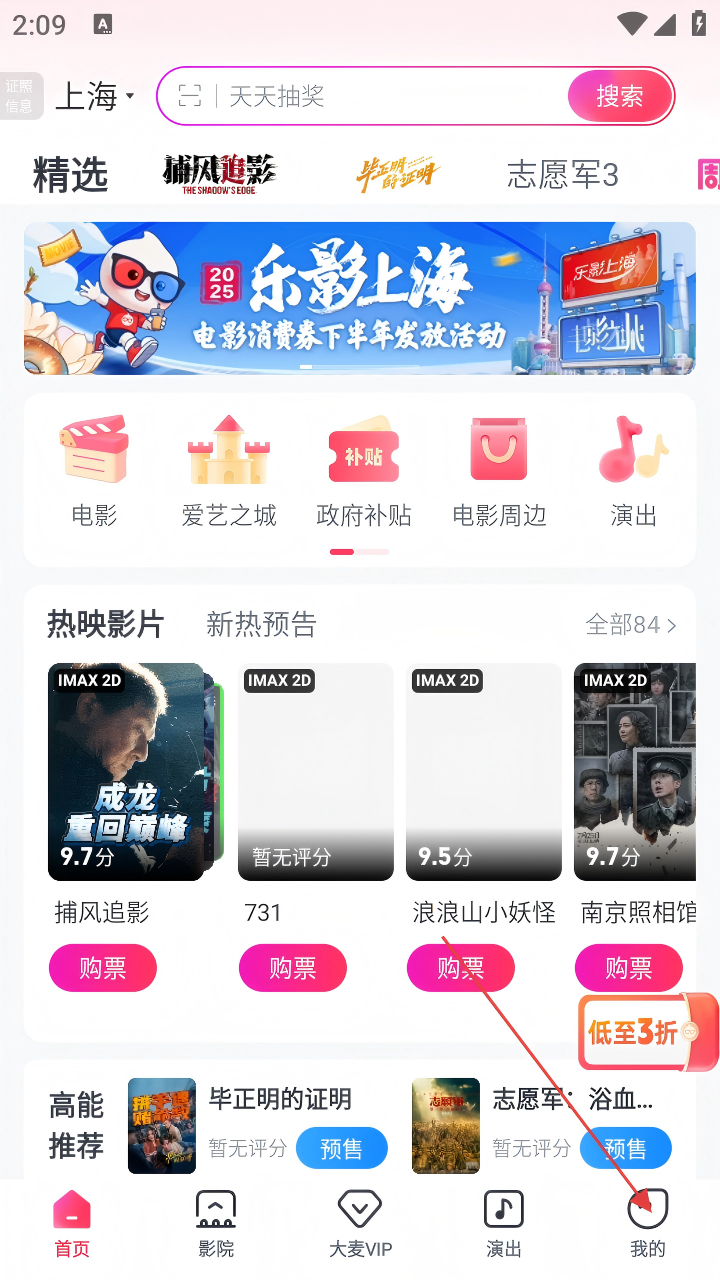Buy tickets for 731

pos(293,968)
